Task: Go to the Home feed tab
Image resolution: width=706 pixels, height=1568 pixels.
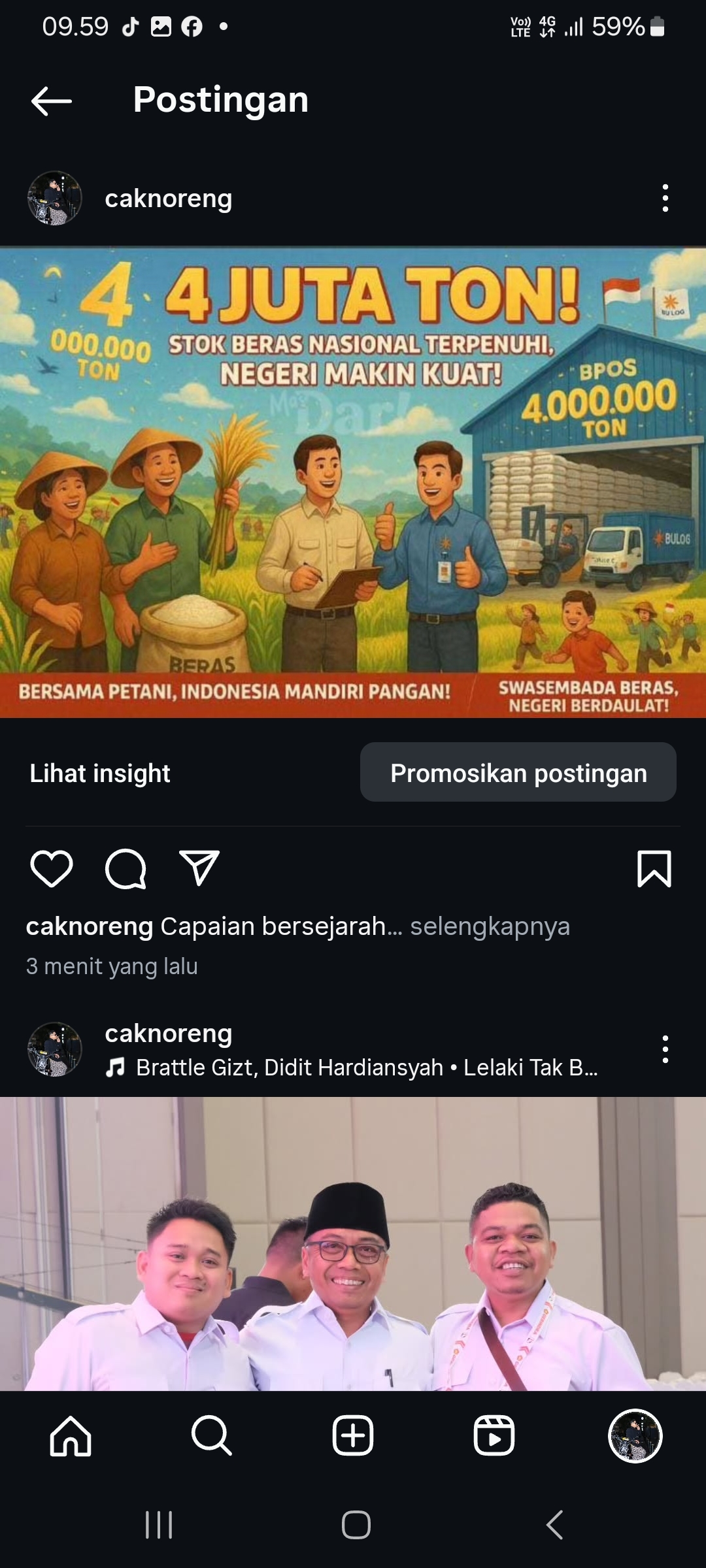Action: pyautogui.click(x=71, y=1436)
